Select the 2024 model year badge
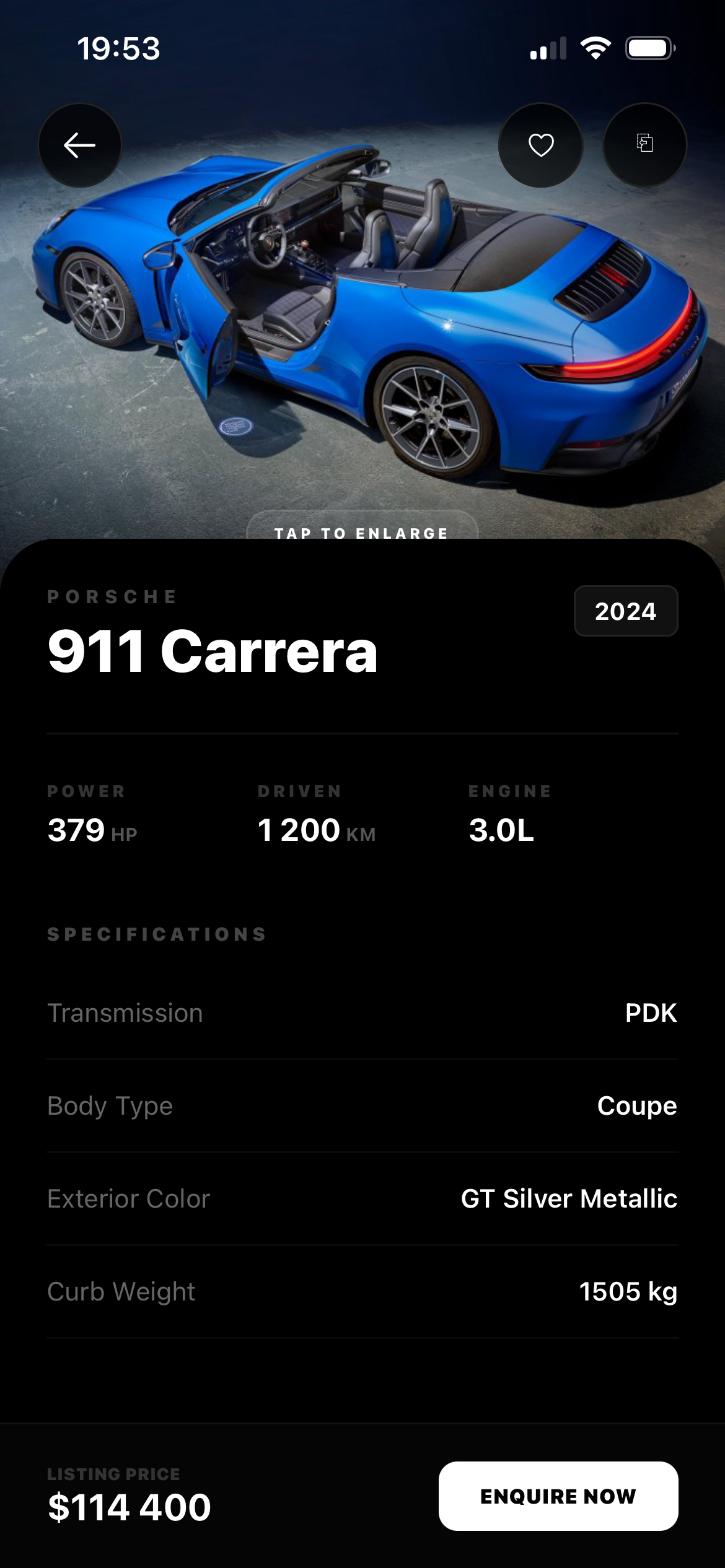 [625, 612]
